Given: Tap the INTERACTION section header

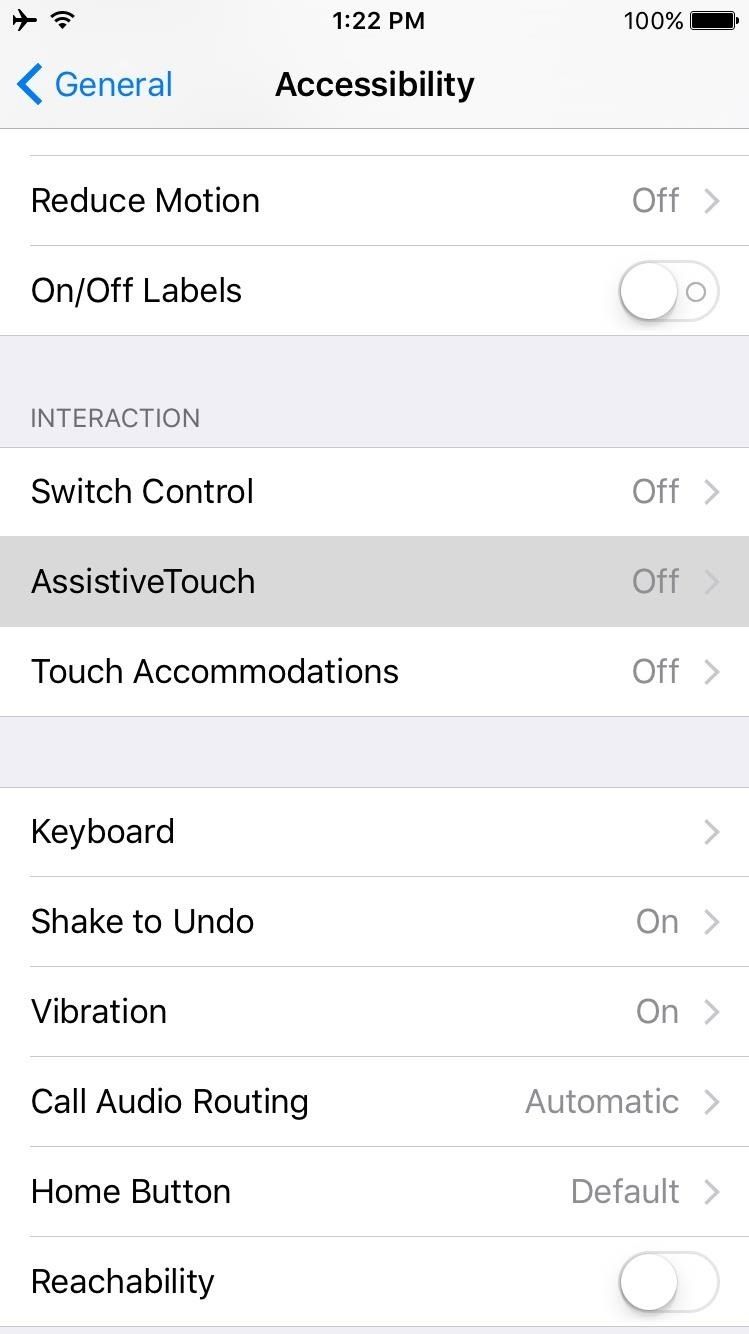Looking at the screenshot, I should [x=115, y=418].
